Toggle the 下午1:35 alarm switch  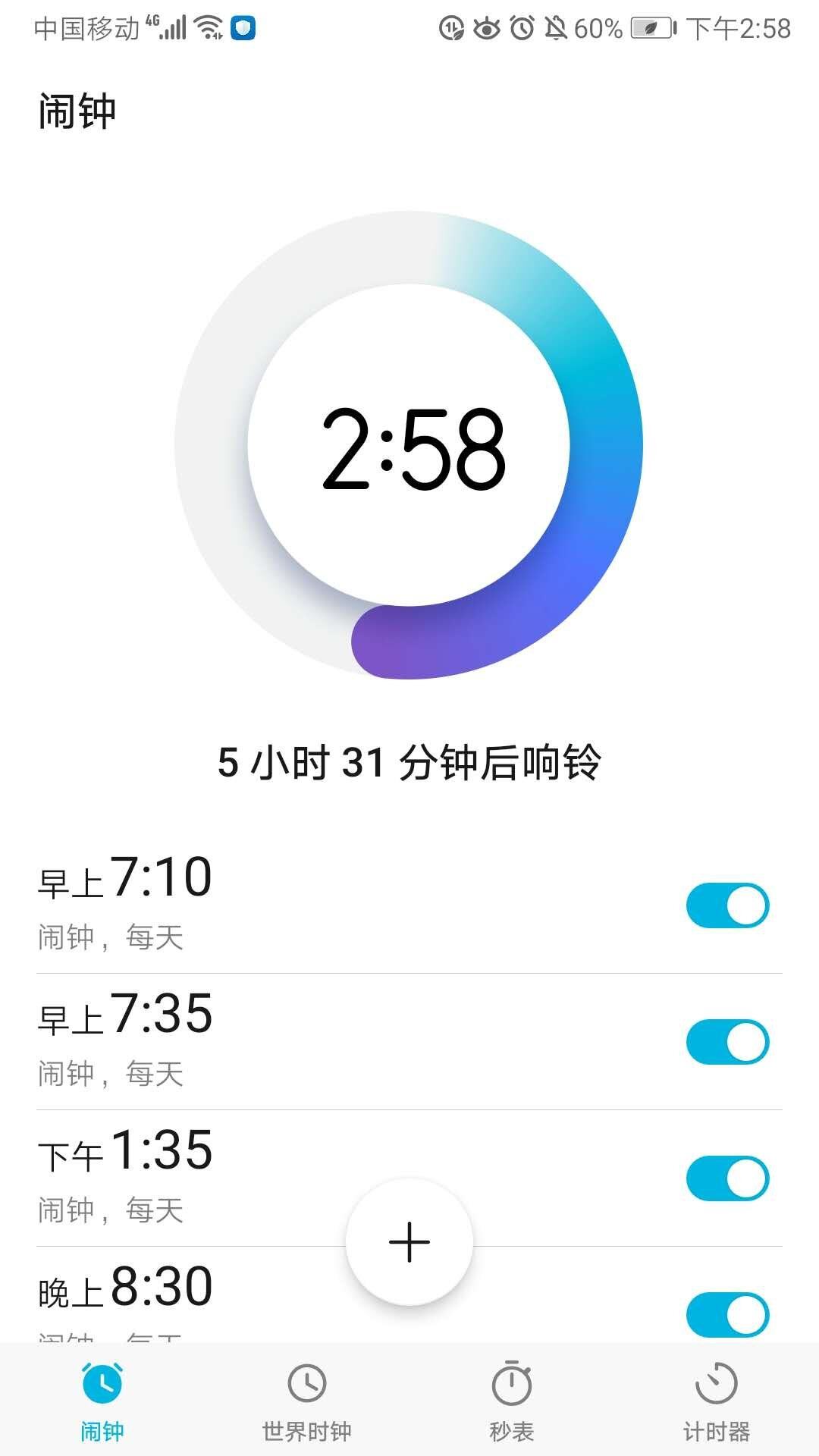tap(728, 1178)
